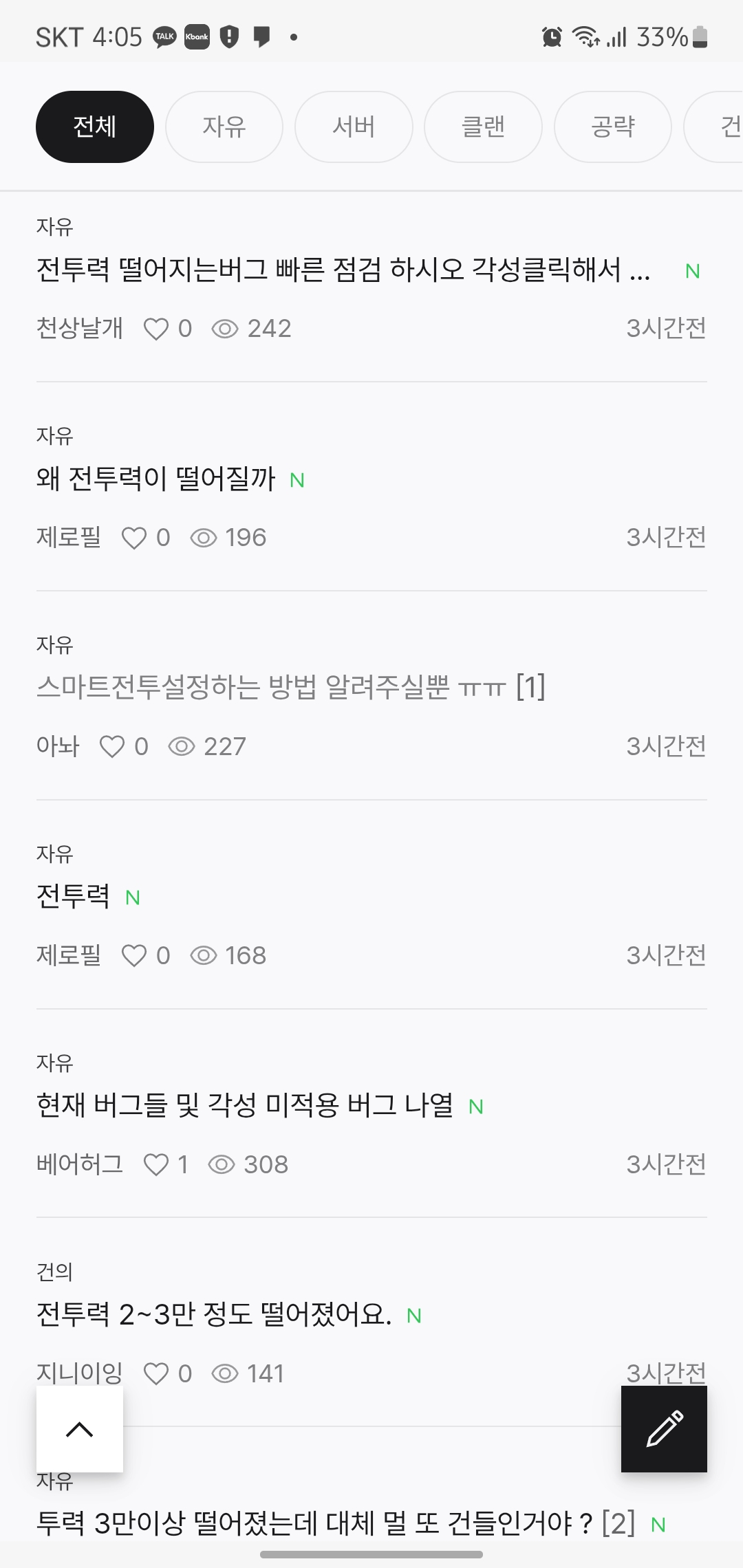Write a new post with the pencil button
Screen dimensions: 743x1568
664,1428
